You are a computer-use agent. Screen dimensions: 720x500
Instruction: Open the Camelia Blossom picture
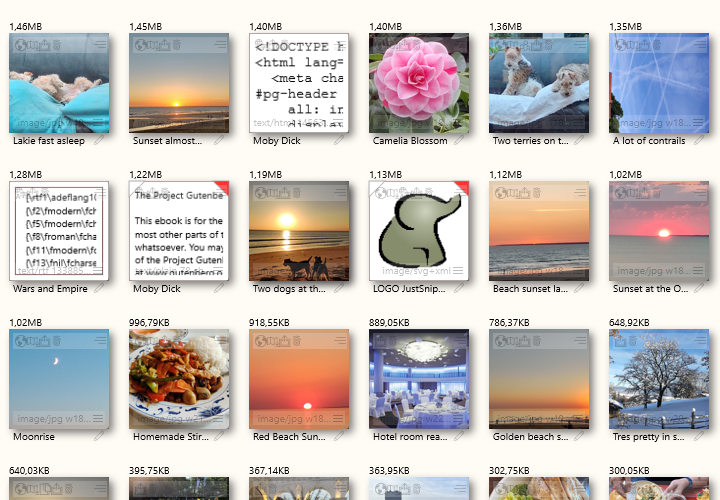pos(418,85)
